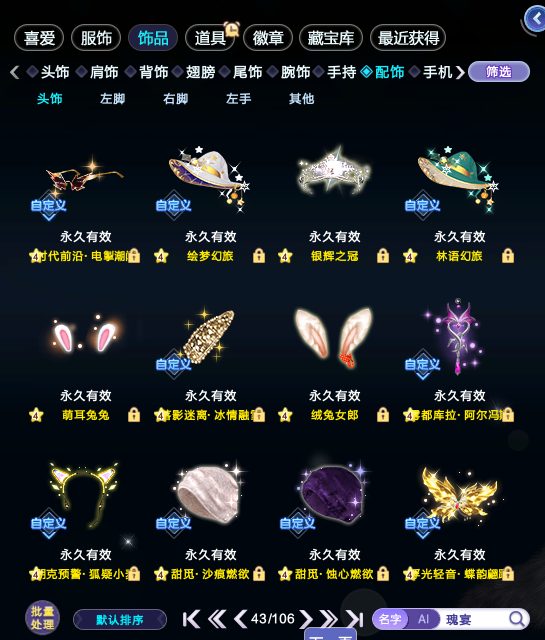Select the 翅膀 category
The width and height of the screenshot is (545, 640).
tap(200, 72)
